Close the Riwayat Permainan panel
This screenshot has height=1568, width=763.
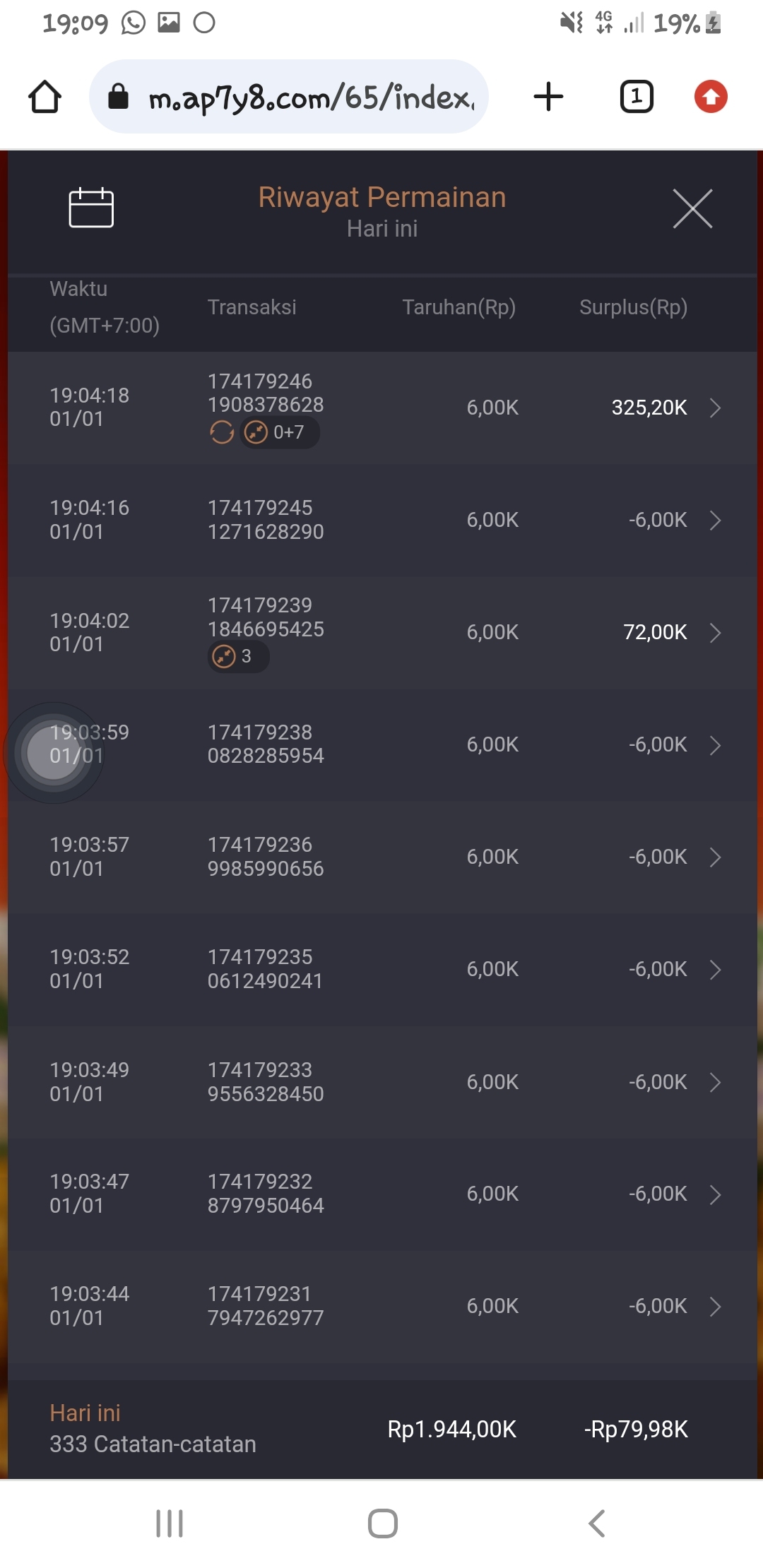(692, 208)
